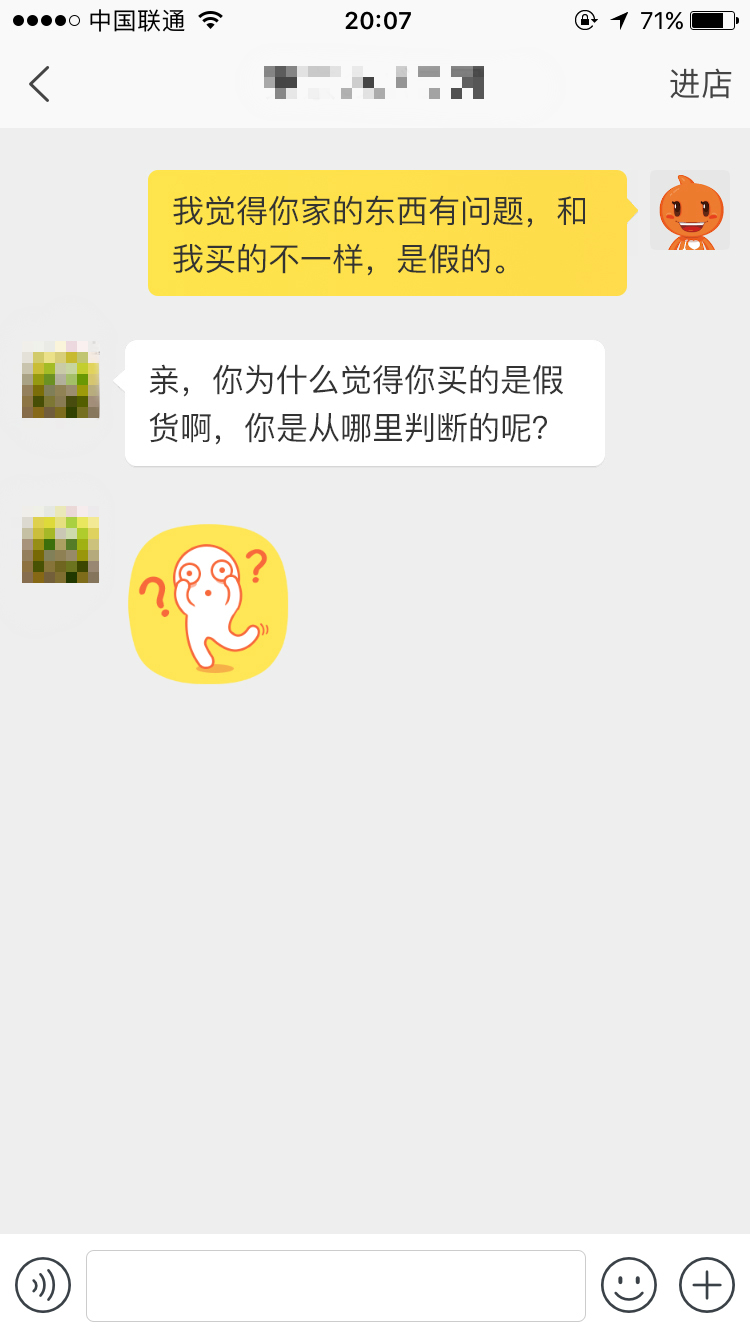Tap the orange mascot avatar beside your message
The image size is (750, 1334).
click(x=689, y=210)
